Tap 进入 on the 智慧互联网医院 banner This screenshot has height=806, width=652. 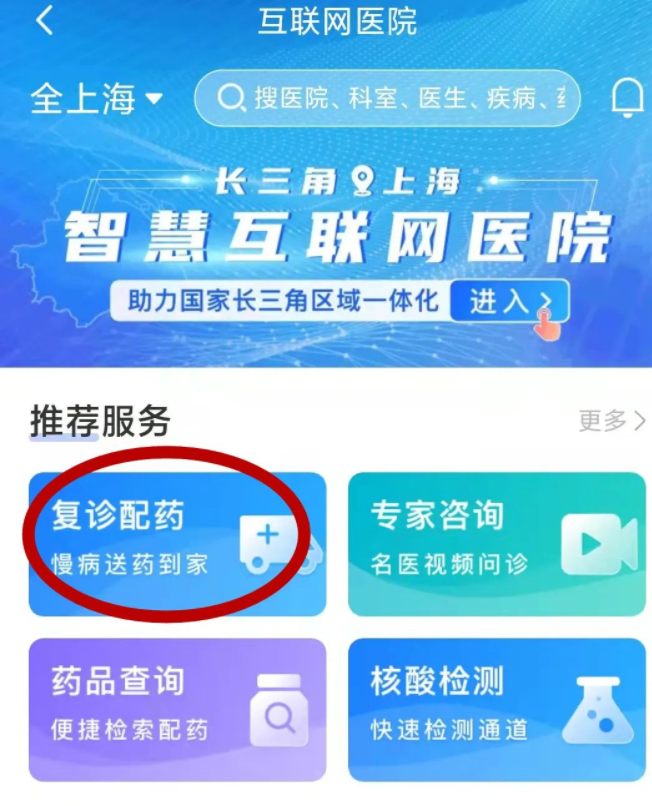(510, 301)
